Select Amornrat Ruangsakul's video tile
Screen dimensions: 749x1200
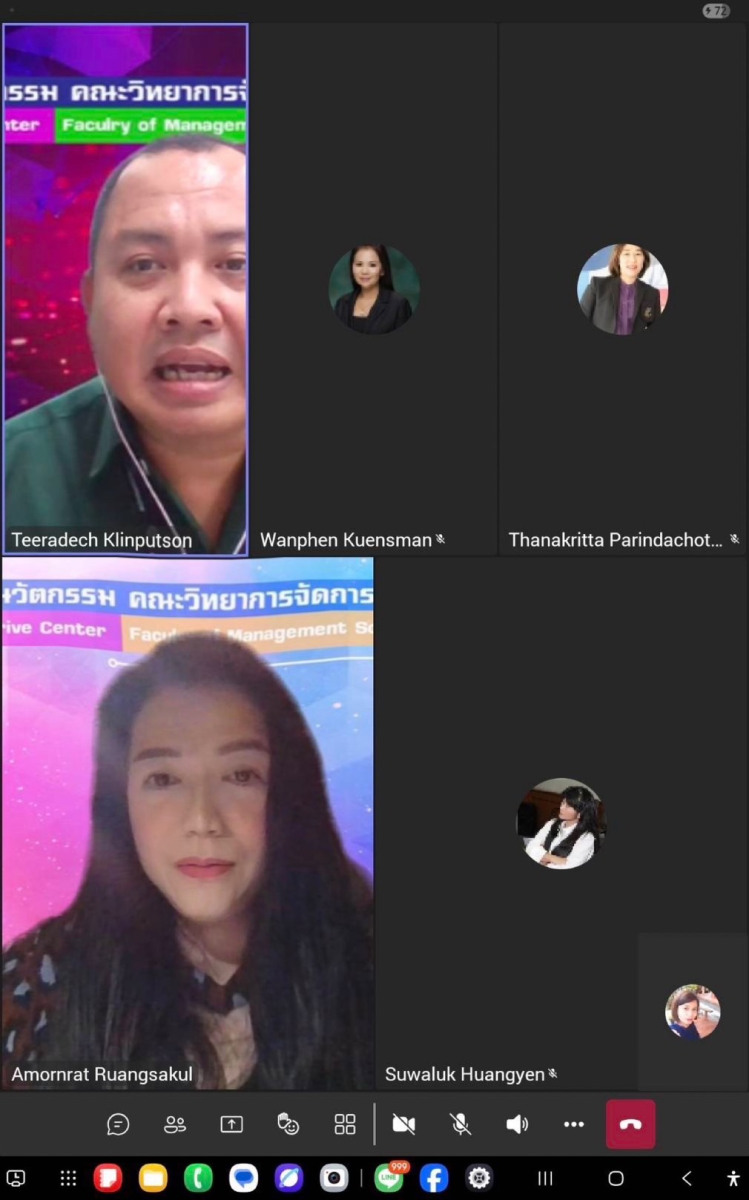pyautogui.click(x=187, y=820)
